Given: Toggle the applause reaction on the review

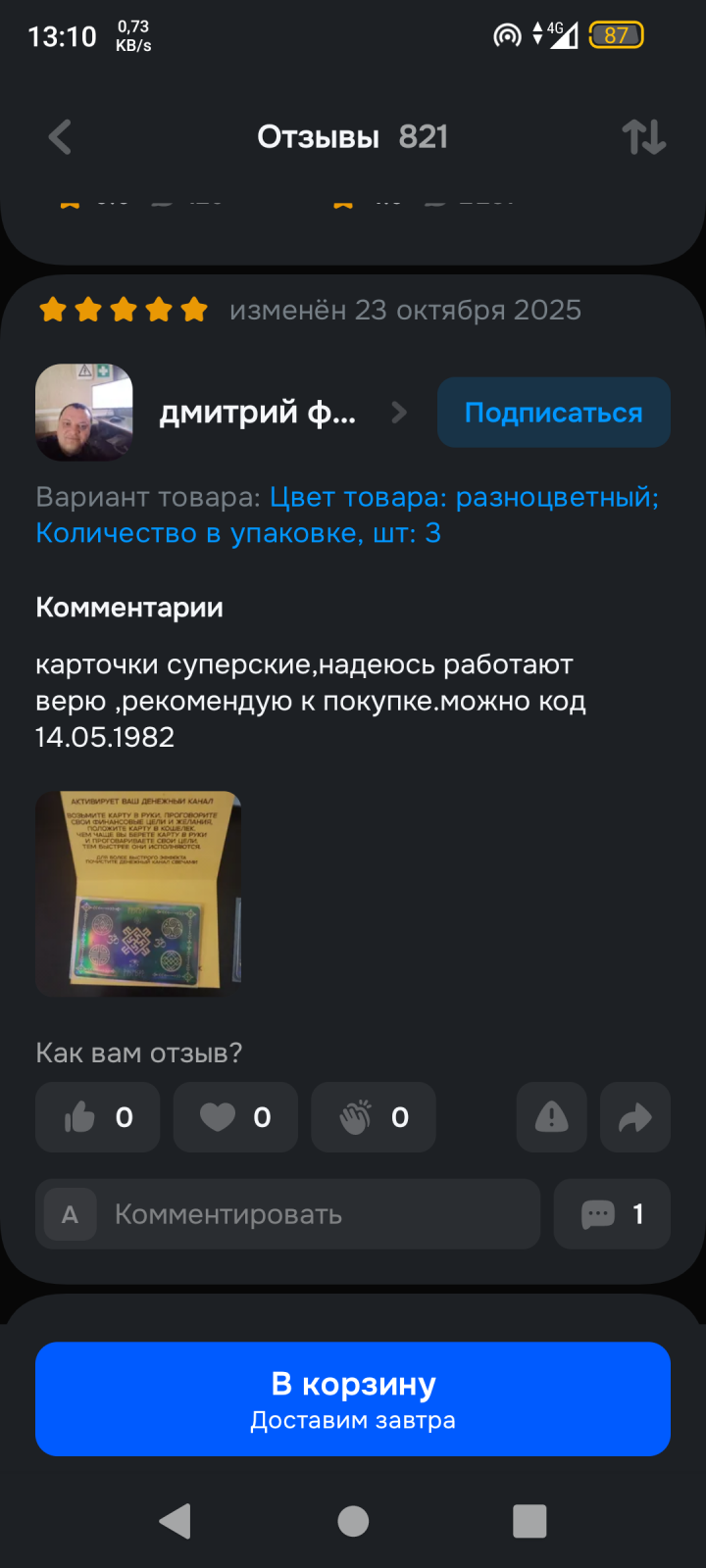Looking at the screenshot, I should click(374, 1117).
